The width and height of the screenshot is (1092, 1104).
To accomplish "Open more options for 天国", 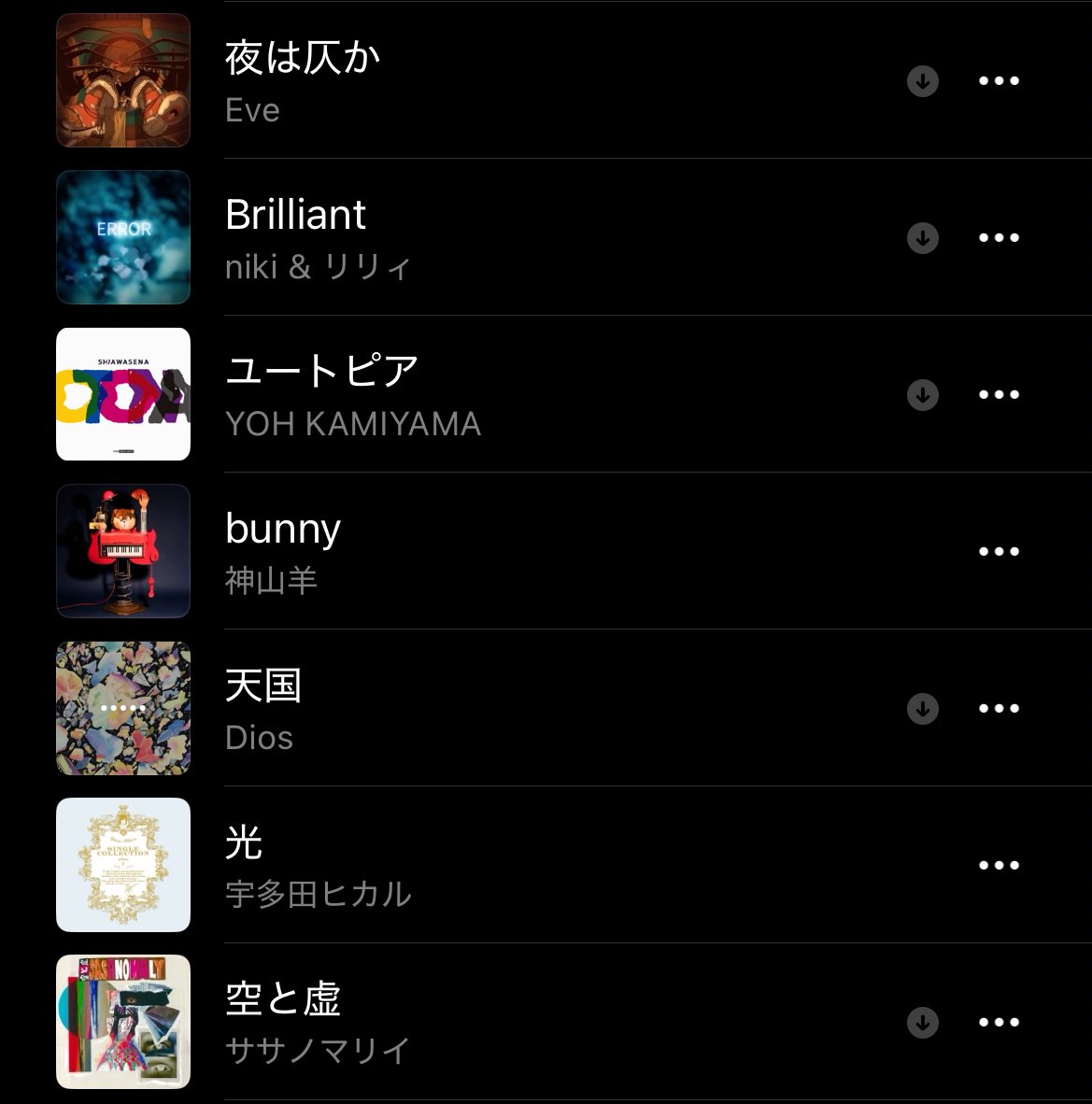I will click(x=998, y=709).
